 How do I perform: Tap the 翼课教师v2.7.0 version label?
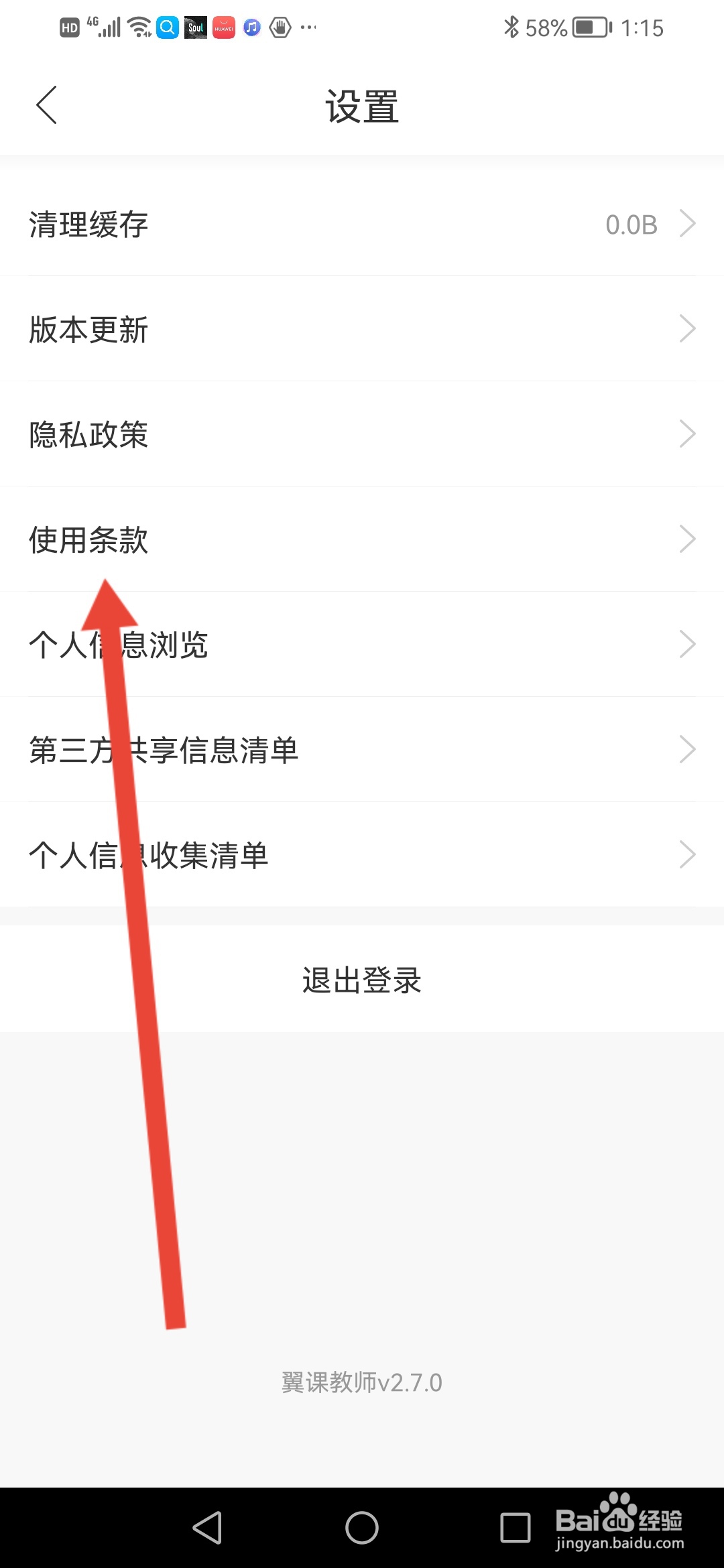tap(362, 1381)
